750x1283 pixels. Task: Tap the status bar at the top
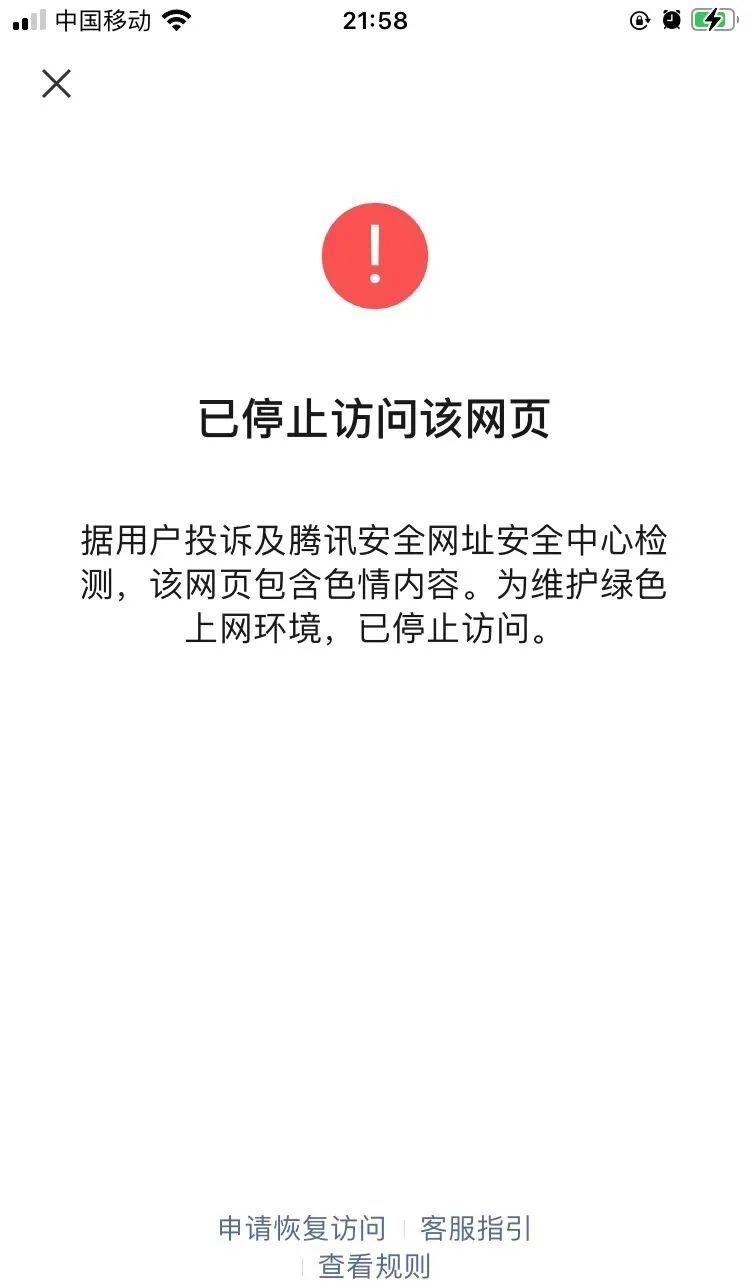375,20
